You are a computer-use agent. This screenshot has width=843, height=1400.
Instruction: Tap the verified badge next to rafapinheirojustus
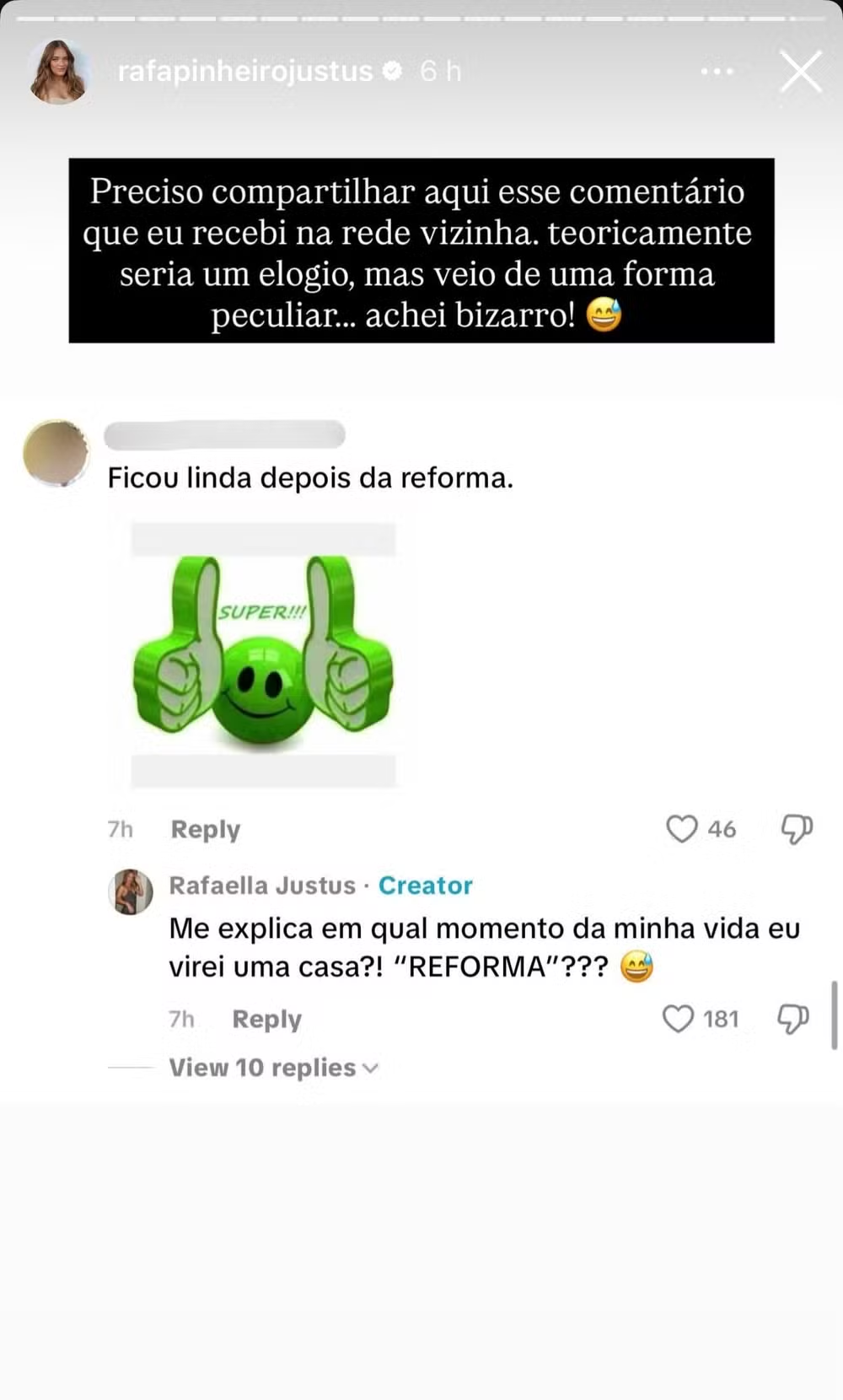point(391,72)
